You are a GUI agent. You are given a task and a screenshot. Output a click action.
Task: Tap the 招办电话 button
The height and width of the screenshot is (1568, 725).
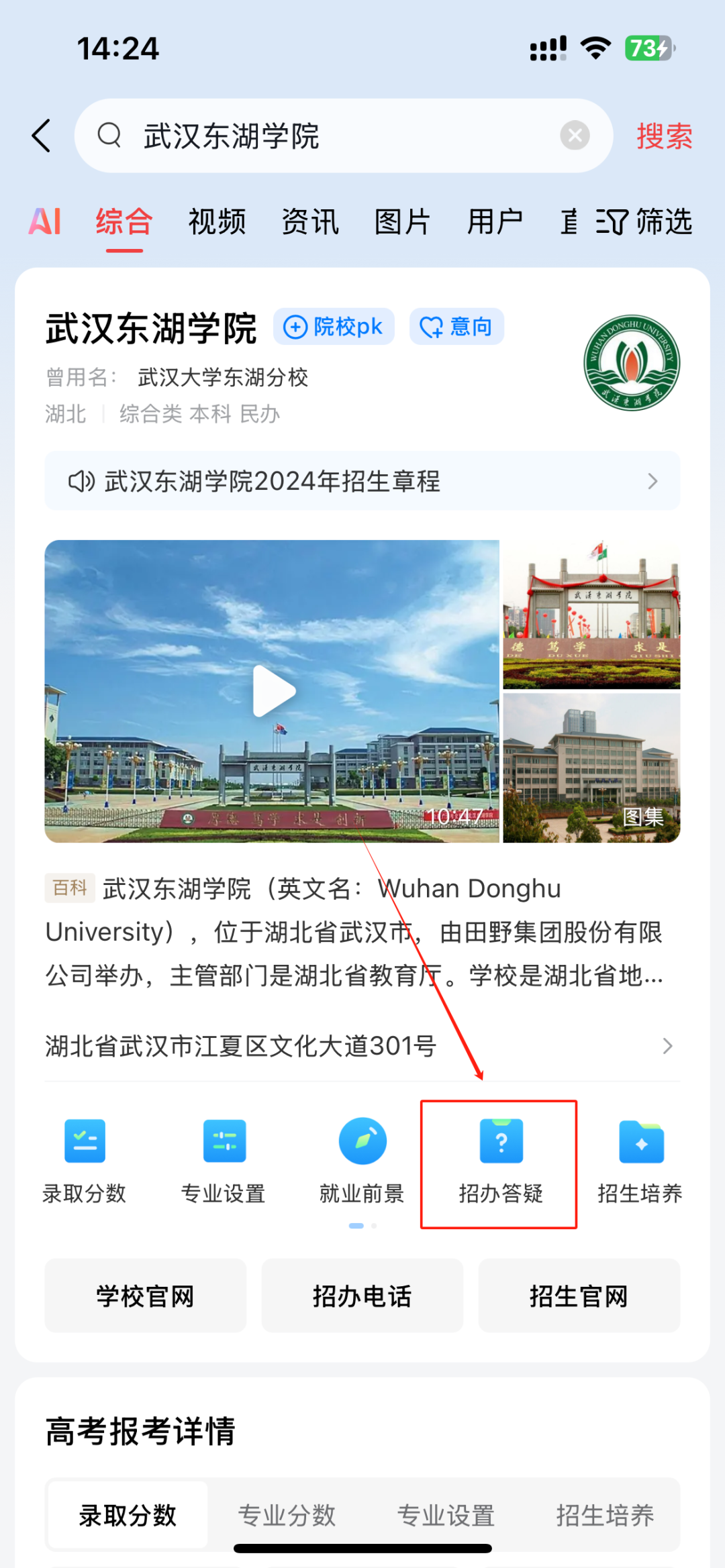tap(362, 1296)
